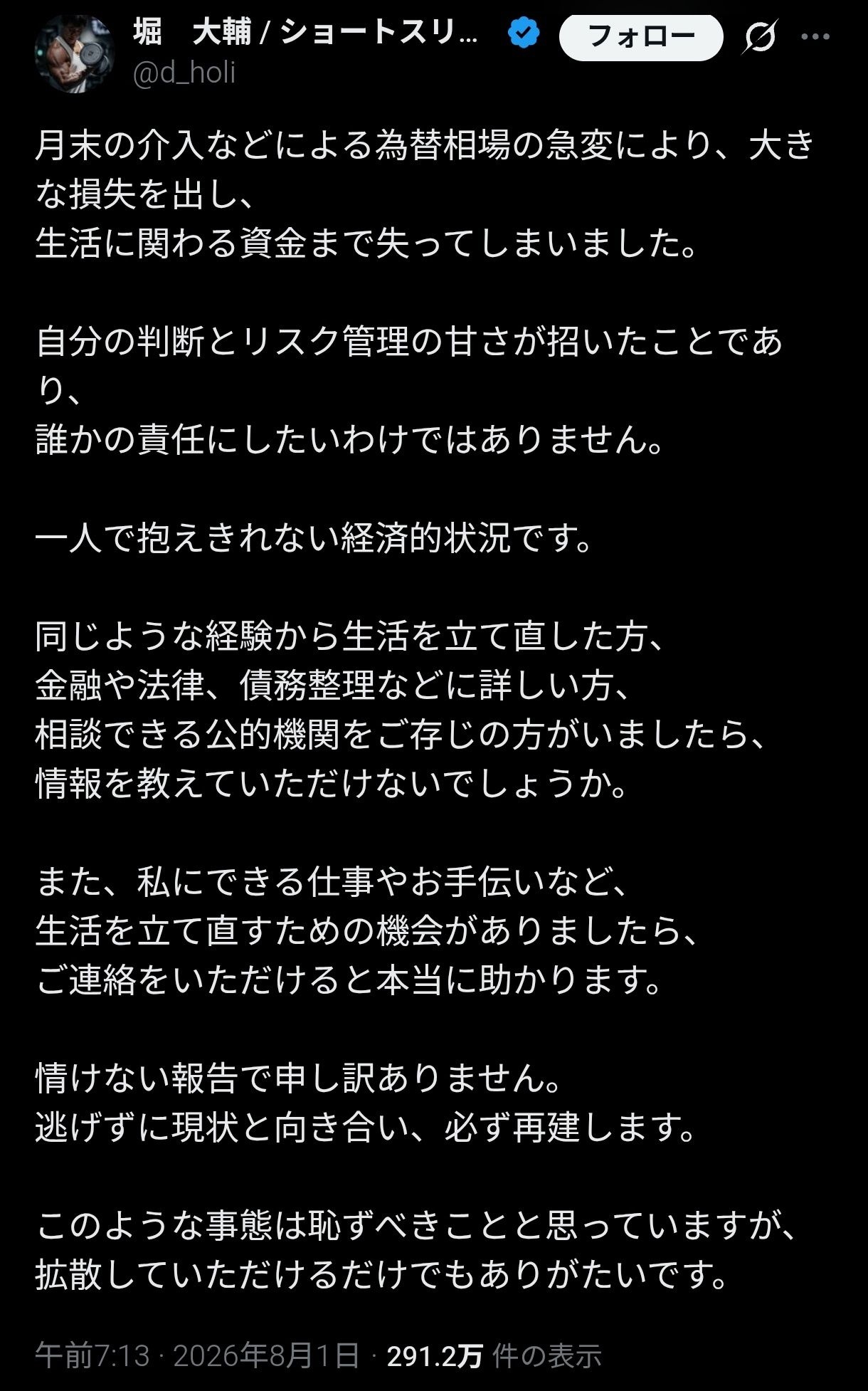The image size is (868, 1391).
Task: Open the three-dot overflow menu
Action: click(x=815, y=36)
